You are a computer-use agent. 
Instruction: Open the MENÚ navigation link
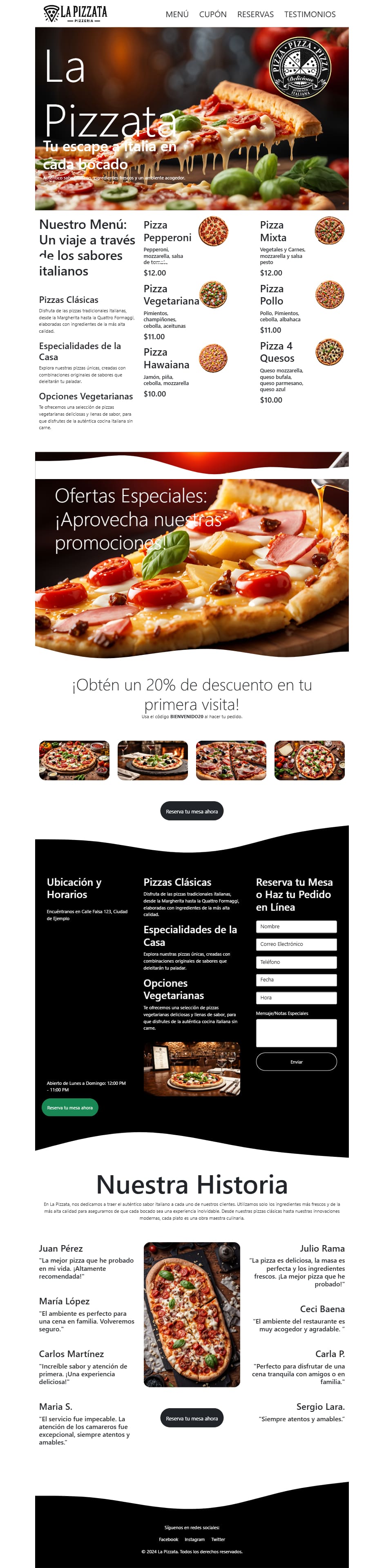pos(177,14)
